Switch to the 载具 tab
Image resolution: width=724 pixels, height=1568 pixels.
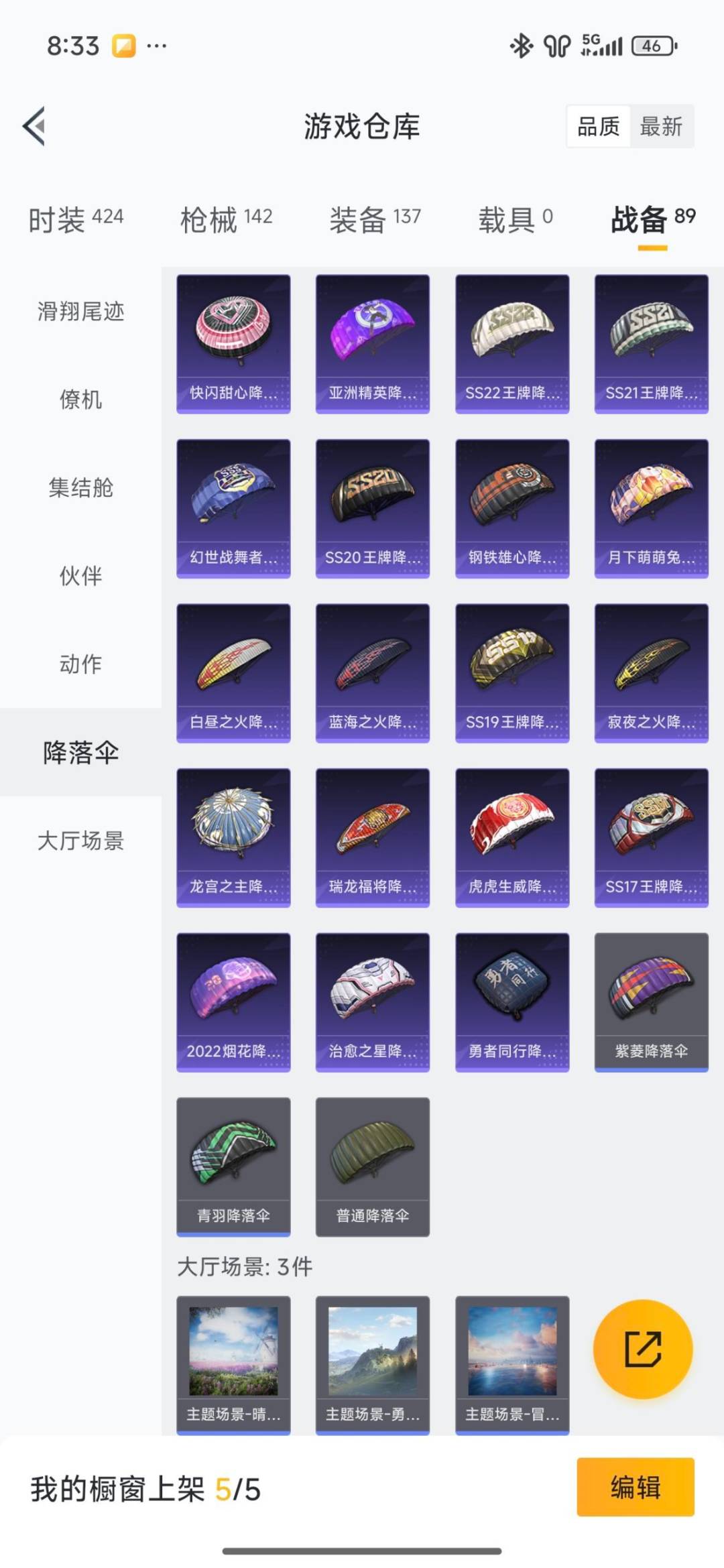click(515, 219)
